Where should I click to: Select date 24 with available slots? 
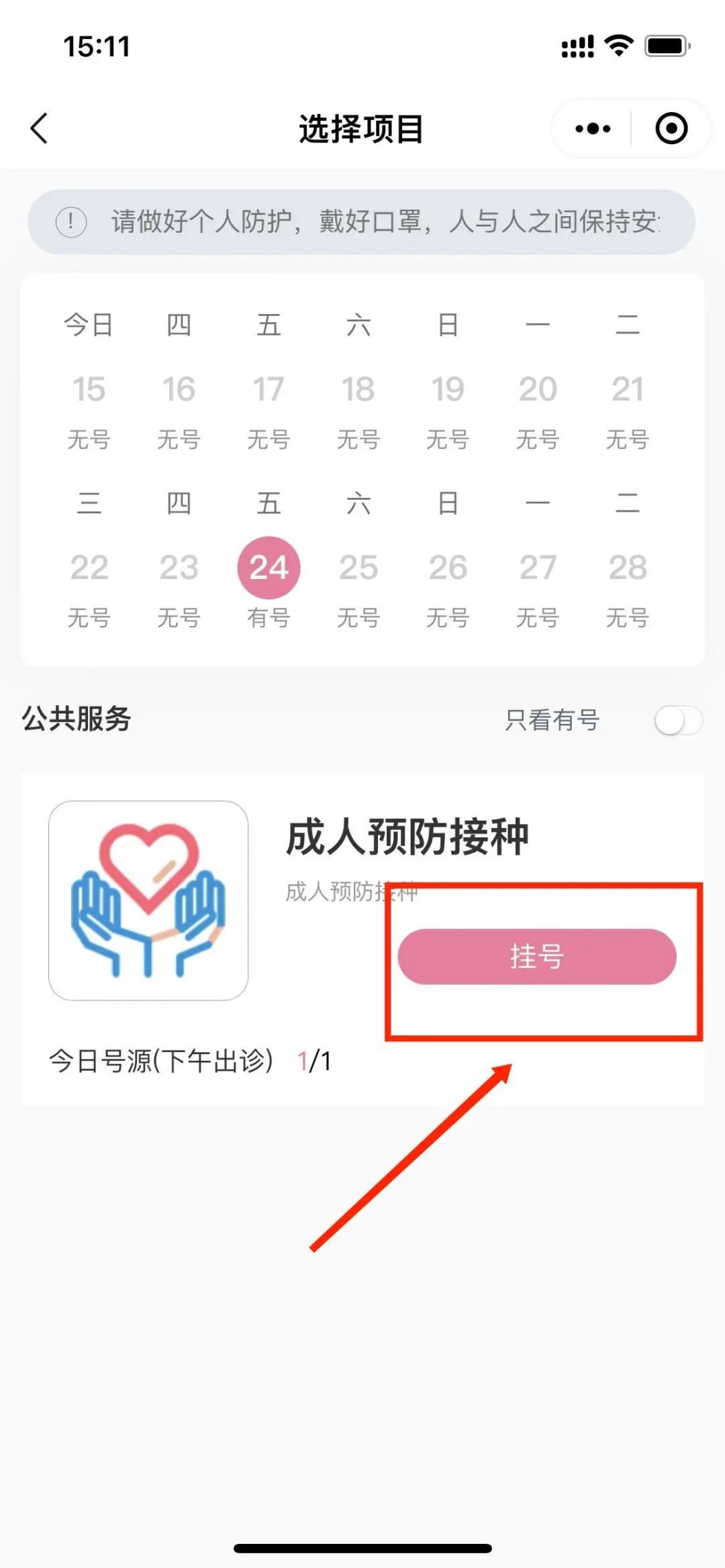click(269, 568)
